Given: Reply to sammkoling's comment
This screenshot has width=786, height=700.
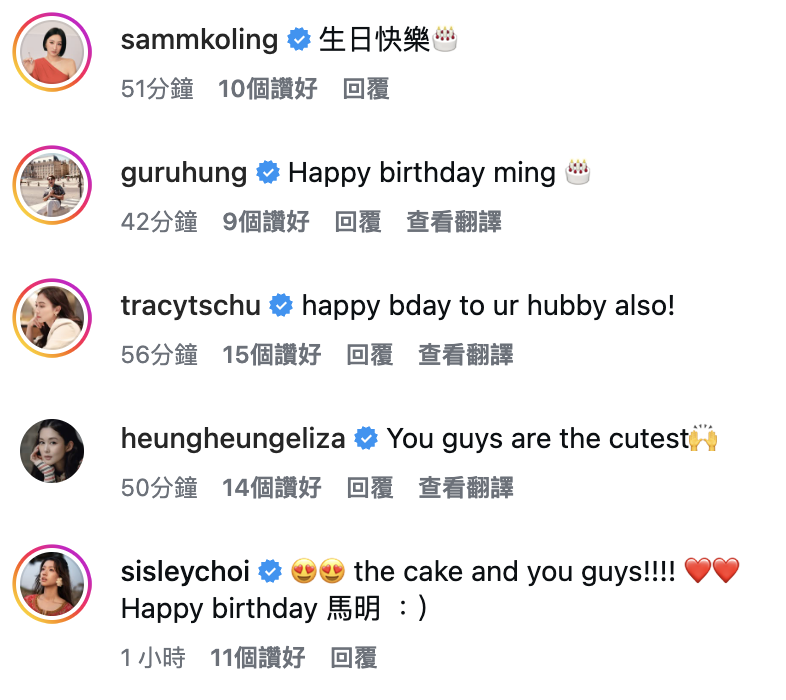Looking at the screenshot, I should (x=365, y=89).
